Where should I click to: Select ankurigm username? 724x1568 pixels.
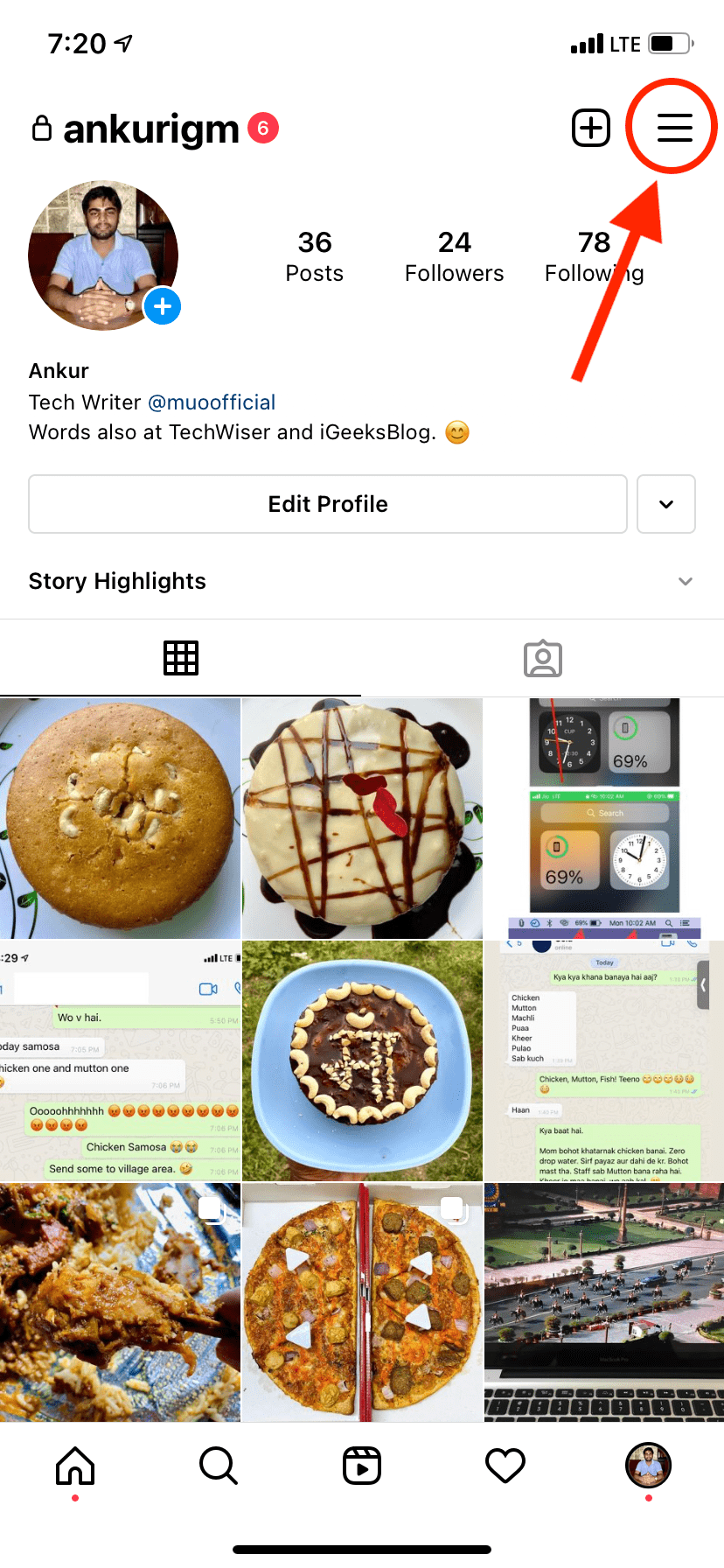point(150,129)
